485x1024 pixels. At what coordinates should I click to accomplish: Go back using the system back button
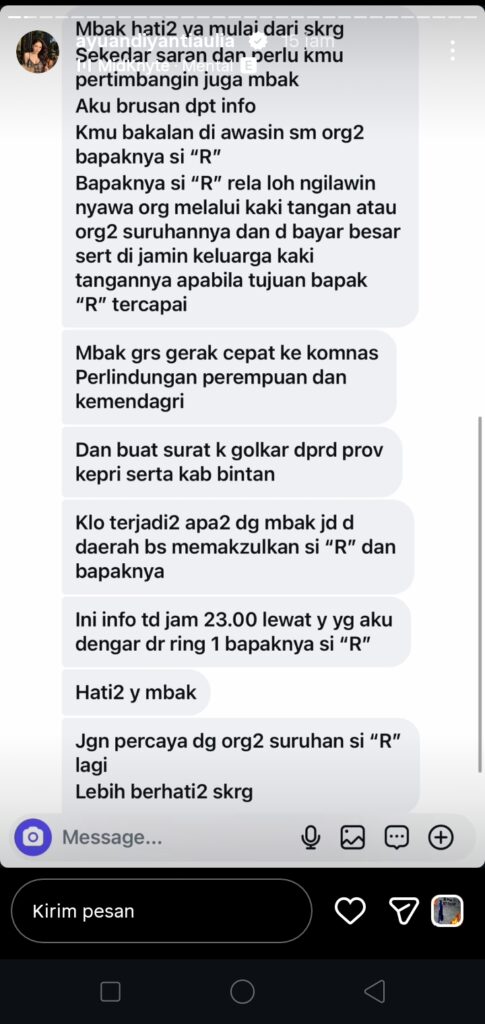tap(374, 991)
